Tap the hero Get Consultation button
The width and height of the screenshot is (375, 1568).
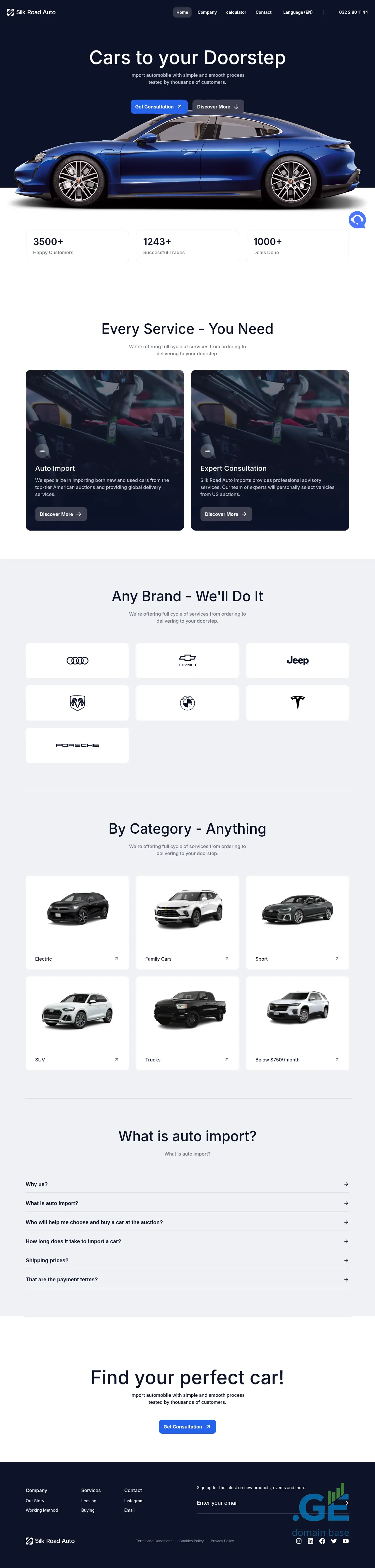pos(158,106)
